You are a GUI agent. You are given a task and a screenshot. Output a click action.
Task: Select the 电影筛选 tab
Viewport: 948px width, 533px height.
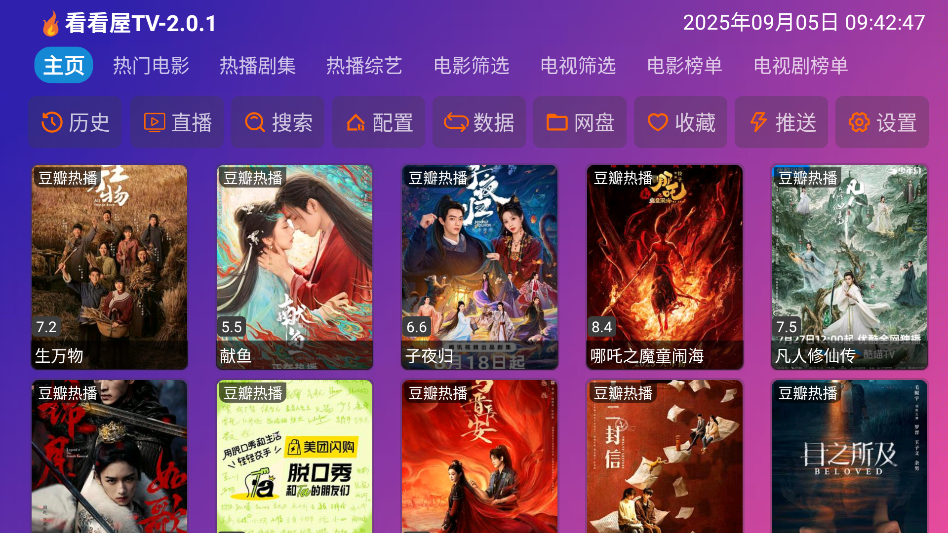[471, 66]
